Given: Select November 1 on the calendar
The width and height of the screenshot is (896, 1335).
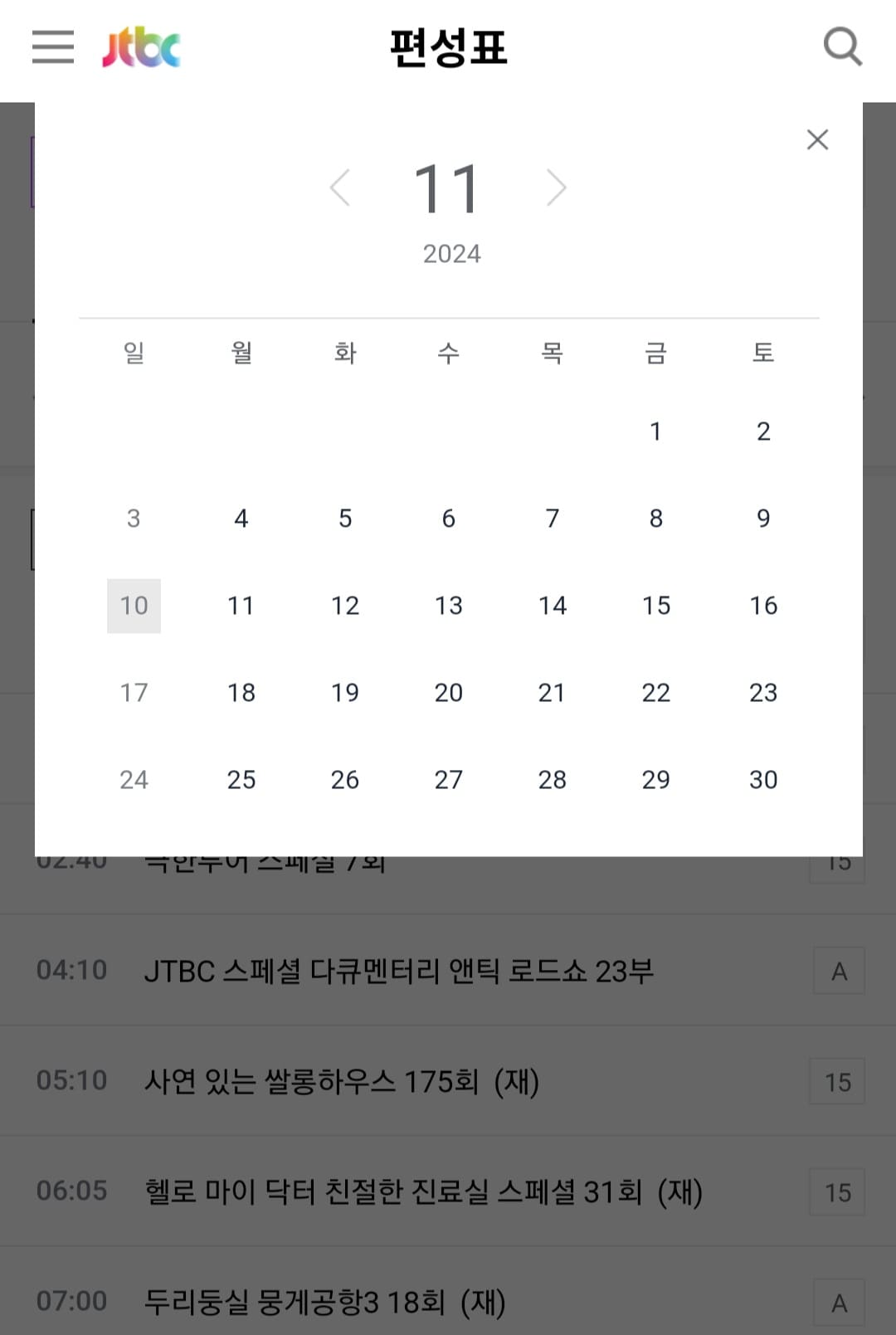Looking at the screenshot, I should point(655,431).
